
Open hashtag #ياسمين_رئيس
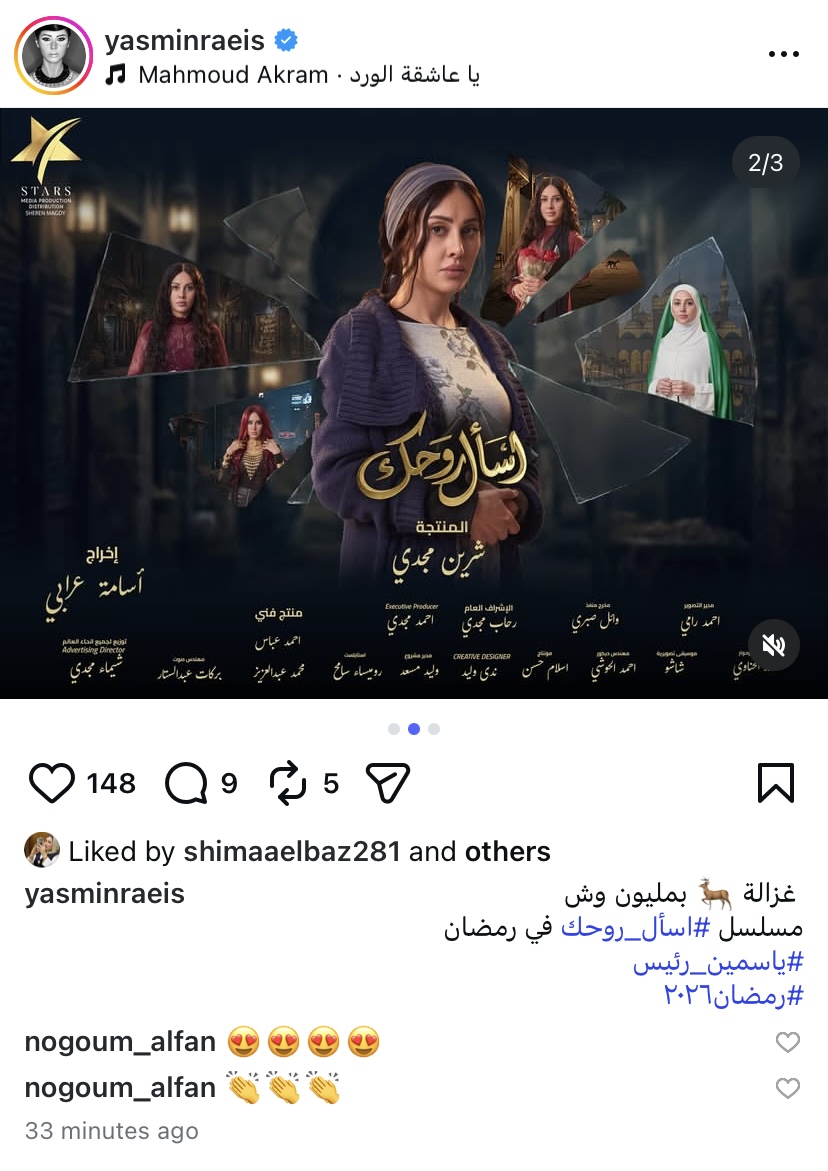pos(718,963)
